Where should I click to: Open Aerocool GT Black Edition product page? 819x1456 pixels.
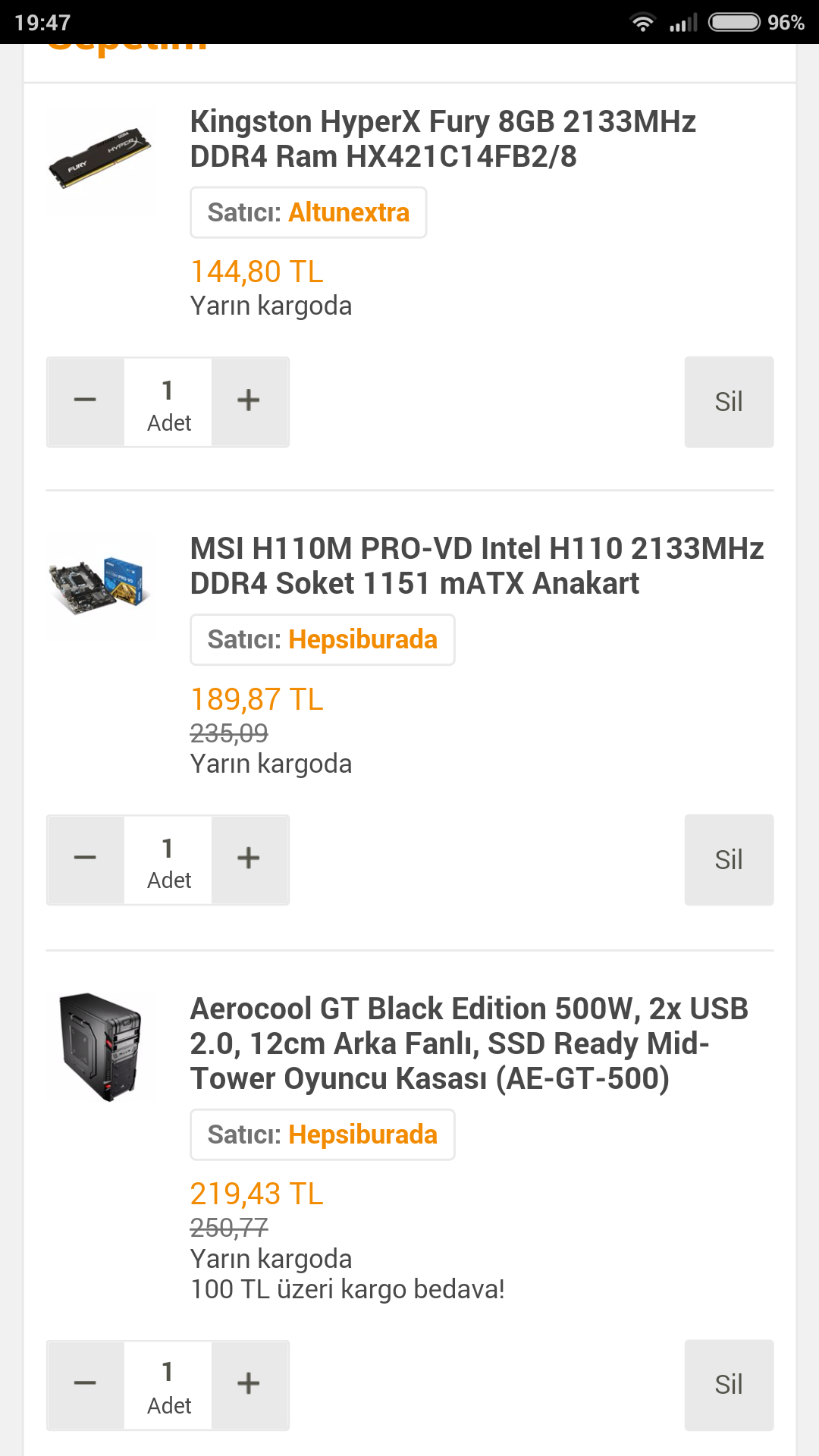pyautogui.click(x=469, y=1043)
